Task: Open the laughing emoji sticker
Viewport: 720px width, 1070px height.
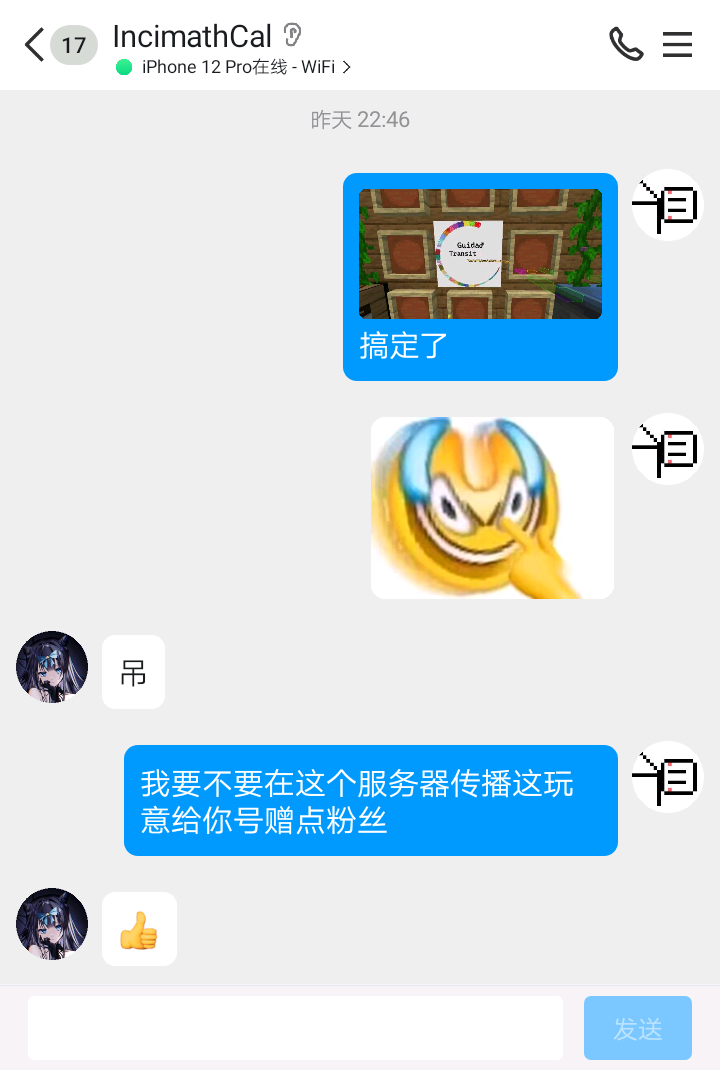Action: tap(492, 508)
